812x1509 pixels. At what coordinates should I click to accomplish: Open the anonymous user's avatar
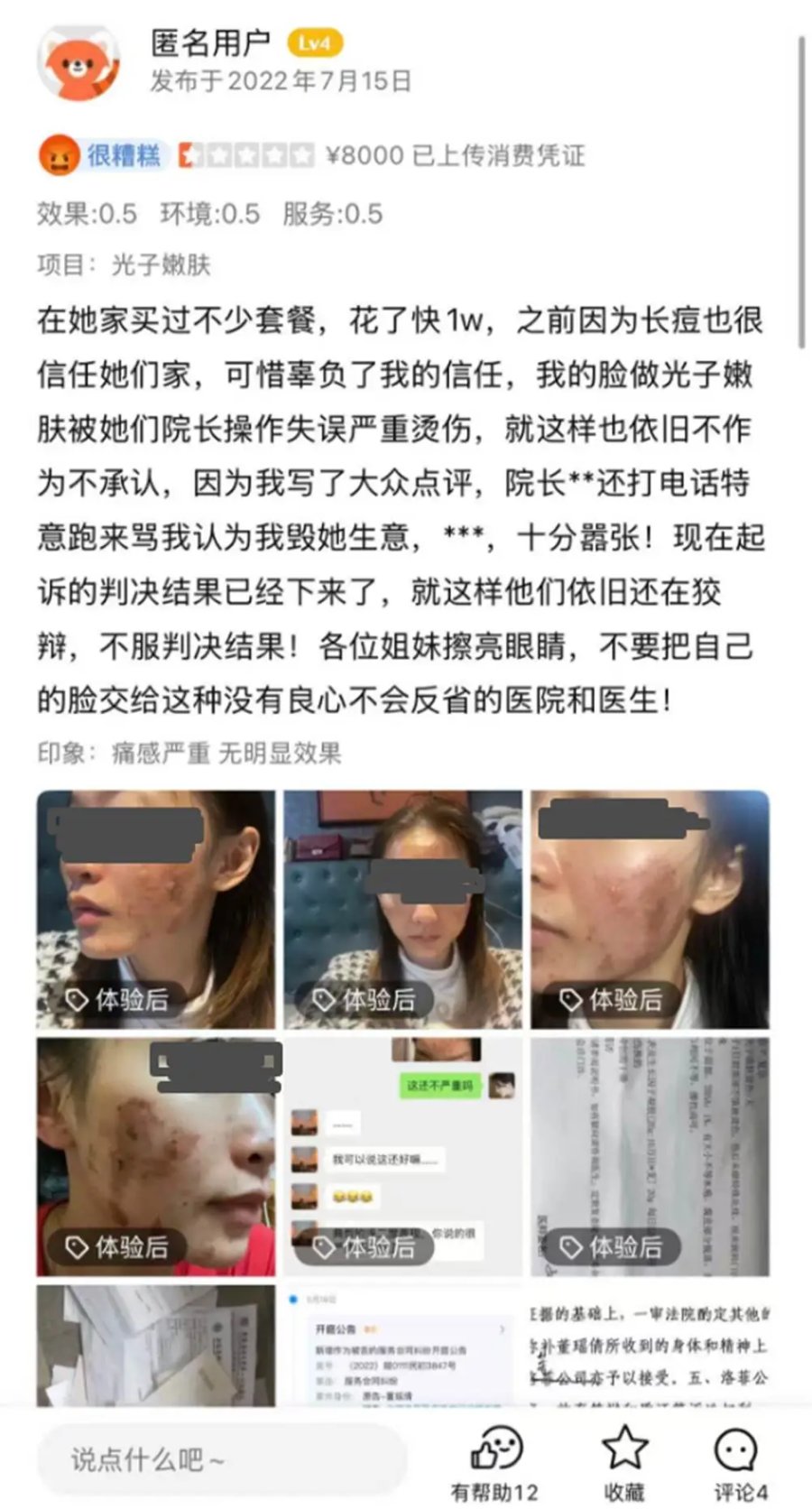click(78, 63)
